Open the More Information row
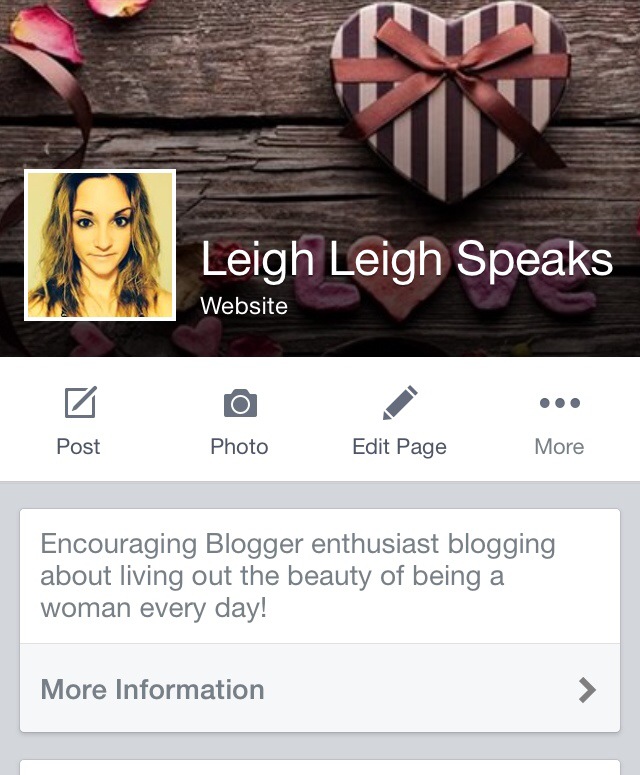This screenshot has height=775, width=640. tap(319, 689)
